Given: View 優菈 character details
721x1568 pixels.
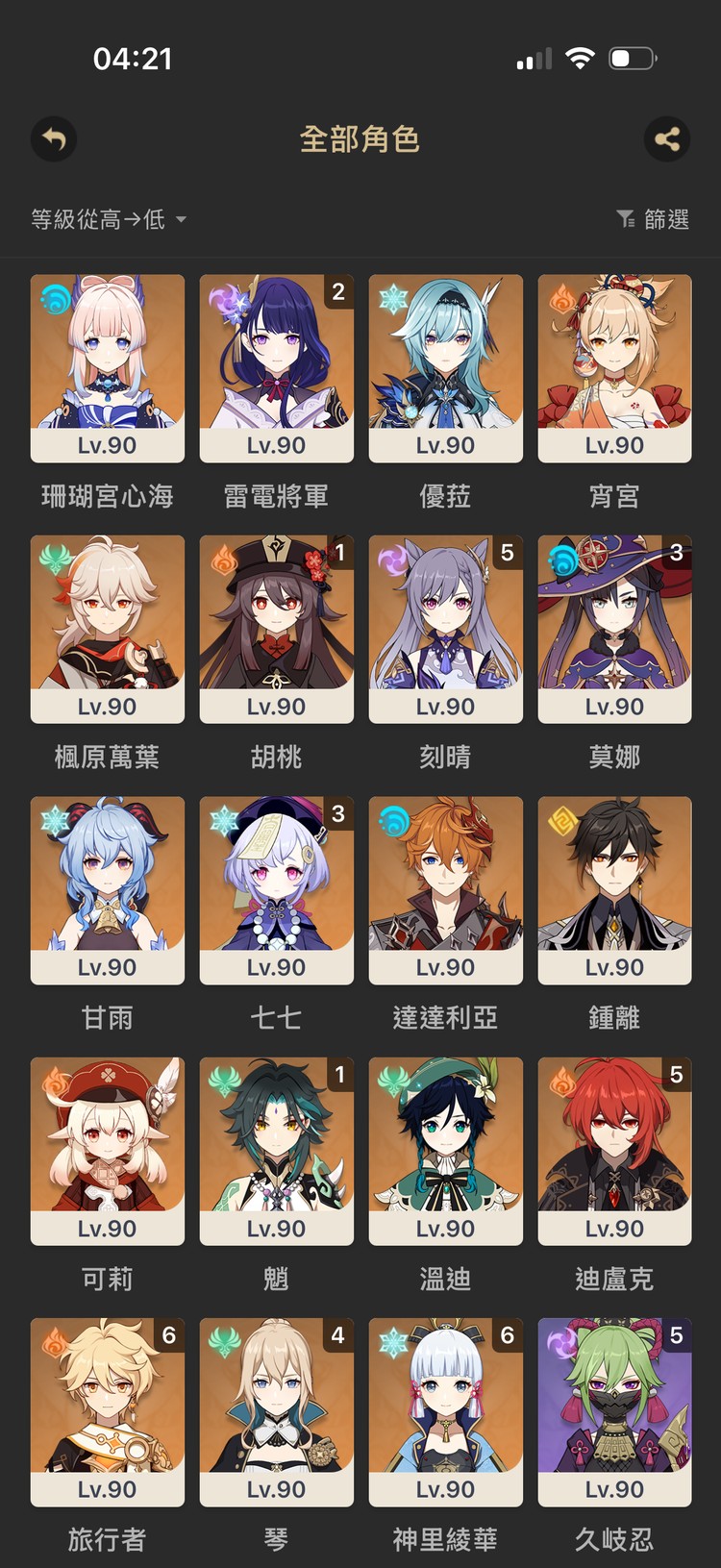Looking at the screenshot, I should pos(446,368).
